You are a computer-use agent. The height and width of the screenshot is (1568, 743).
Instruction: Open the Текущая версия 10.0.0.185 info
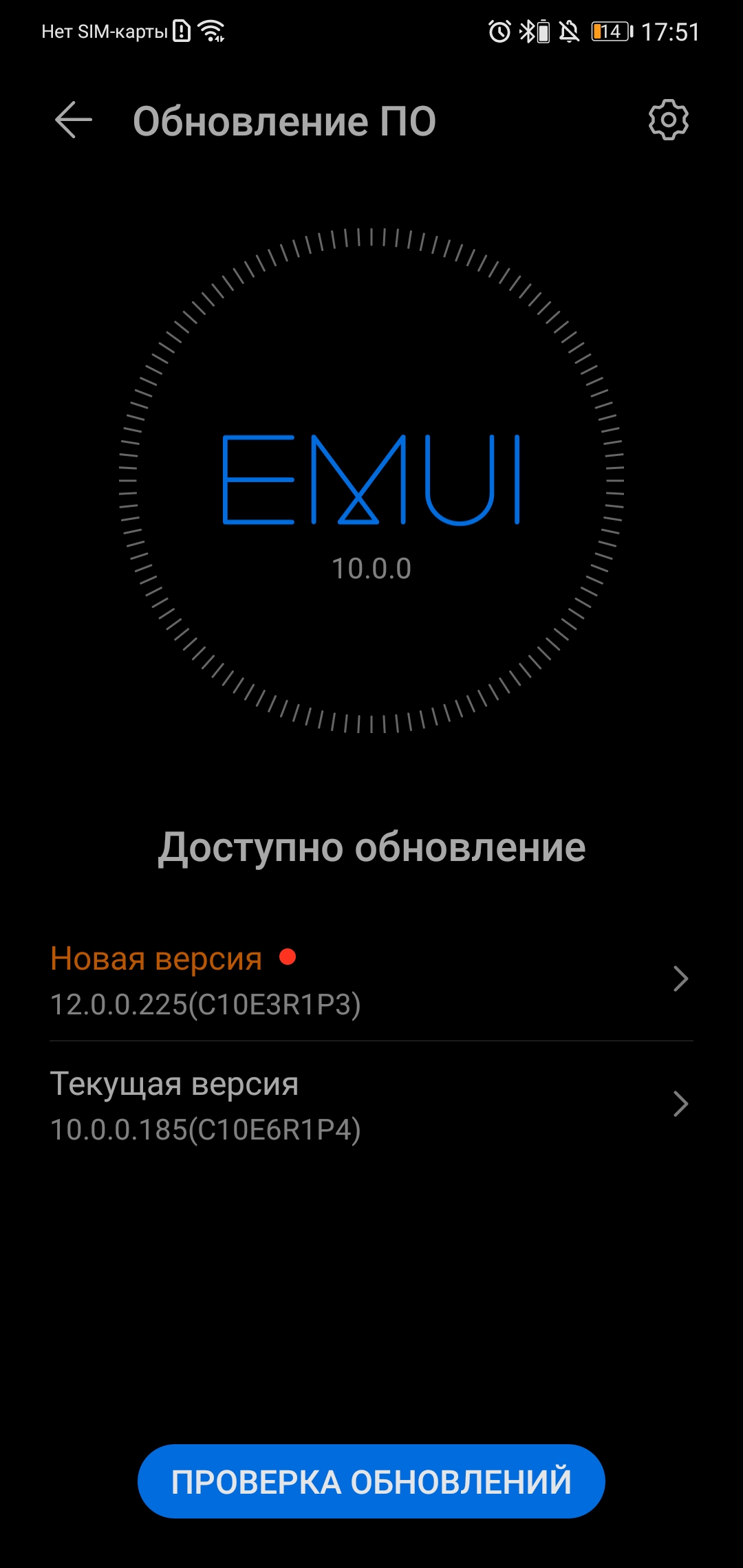point(371,1104)
